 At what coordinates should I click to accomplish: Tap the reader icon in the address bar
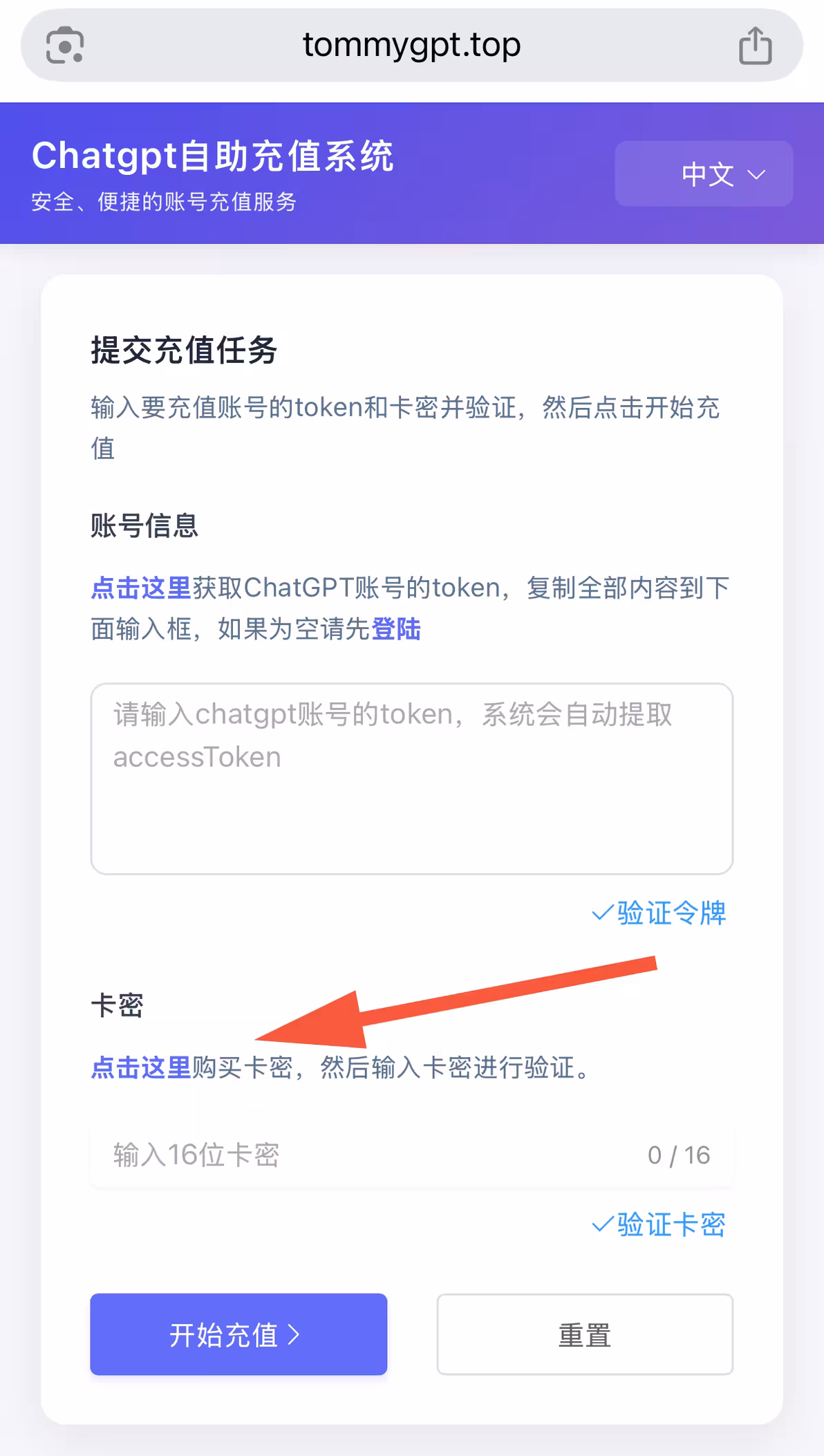[x=65, y=46]
